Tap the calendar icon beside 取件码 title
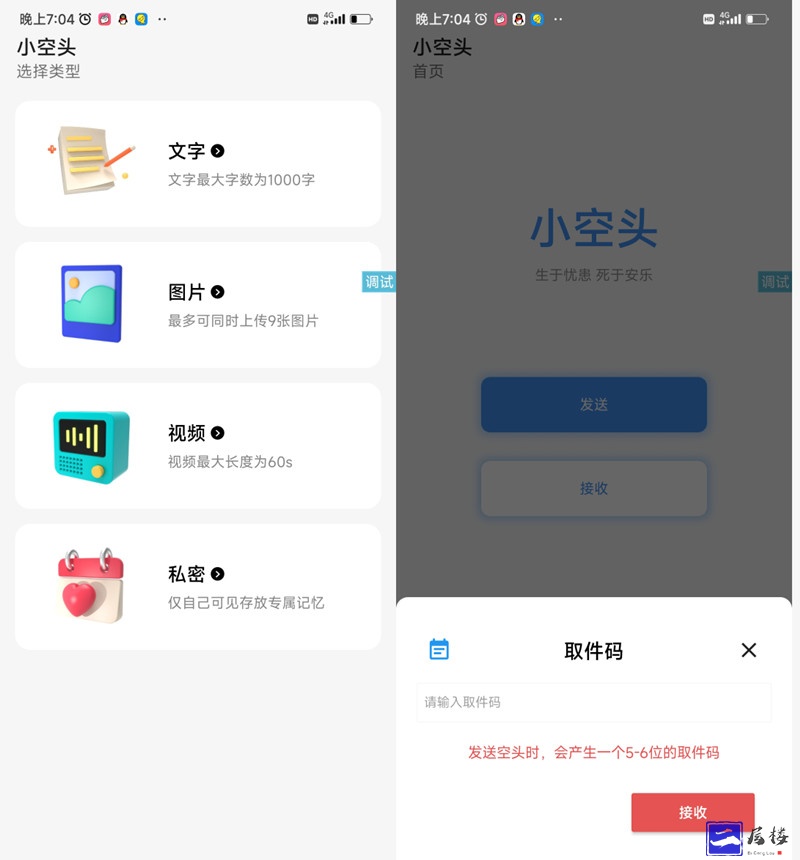800x860 pixels. pyautogui.click(x=439, y=650)
